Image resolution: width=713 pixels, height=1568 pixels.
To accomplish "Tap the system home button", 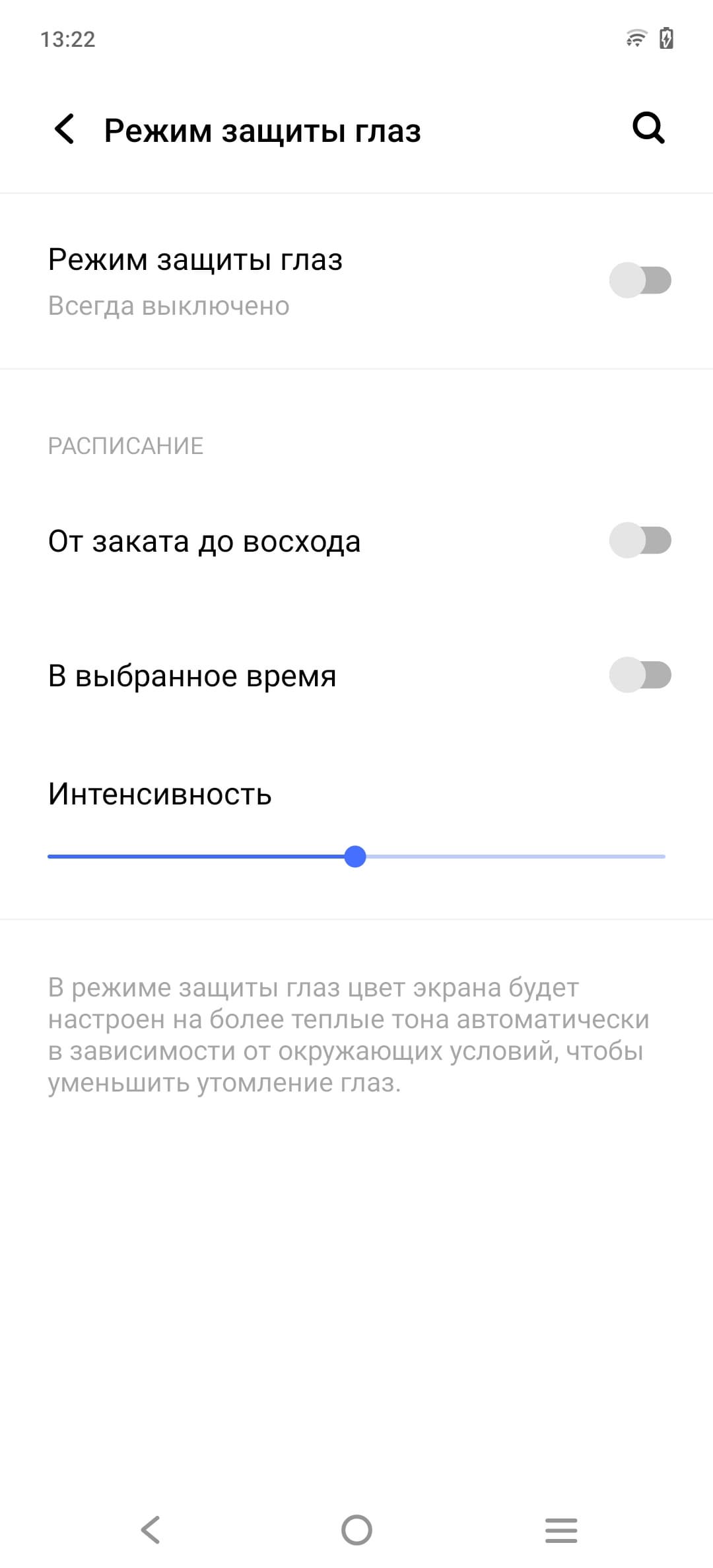I will pos(356,1530).
